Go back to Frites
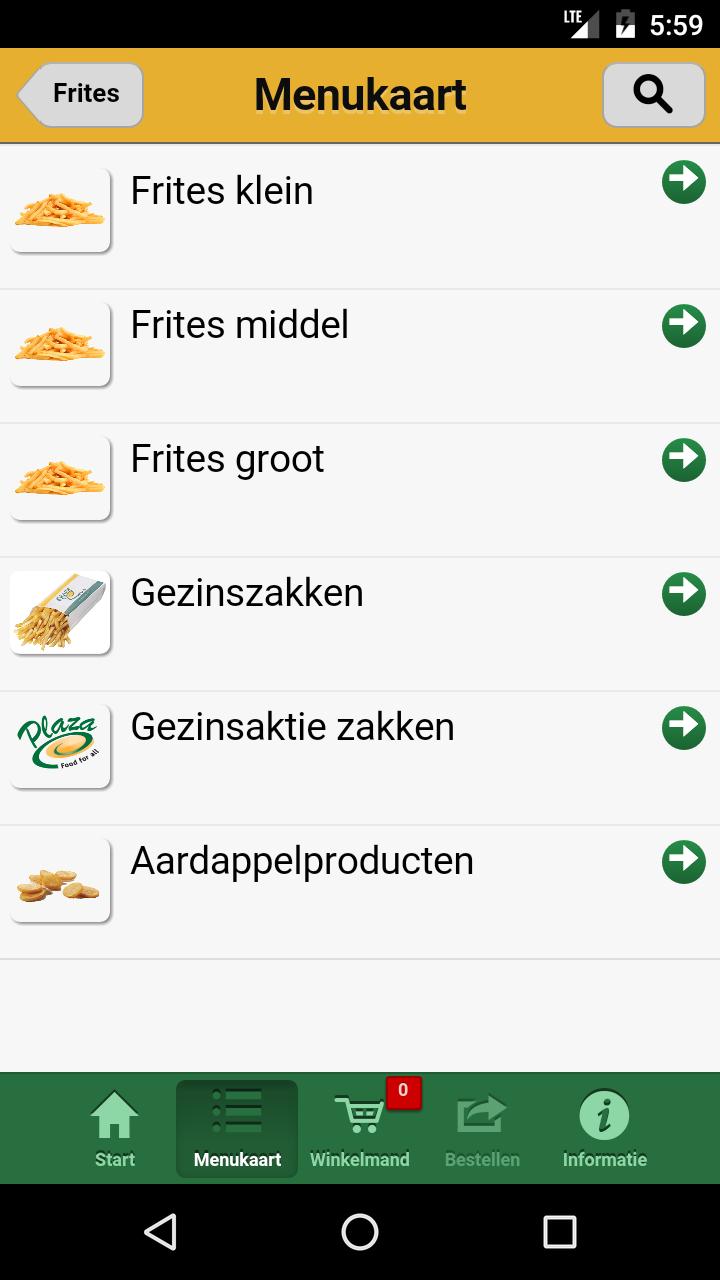The height and width of the screenshot is (1280, 720). tap(82, 95)
